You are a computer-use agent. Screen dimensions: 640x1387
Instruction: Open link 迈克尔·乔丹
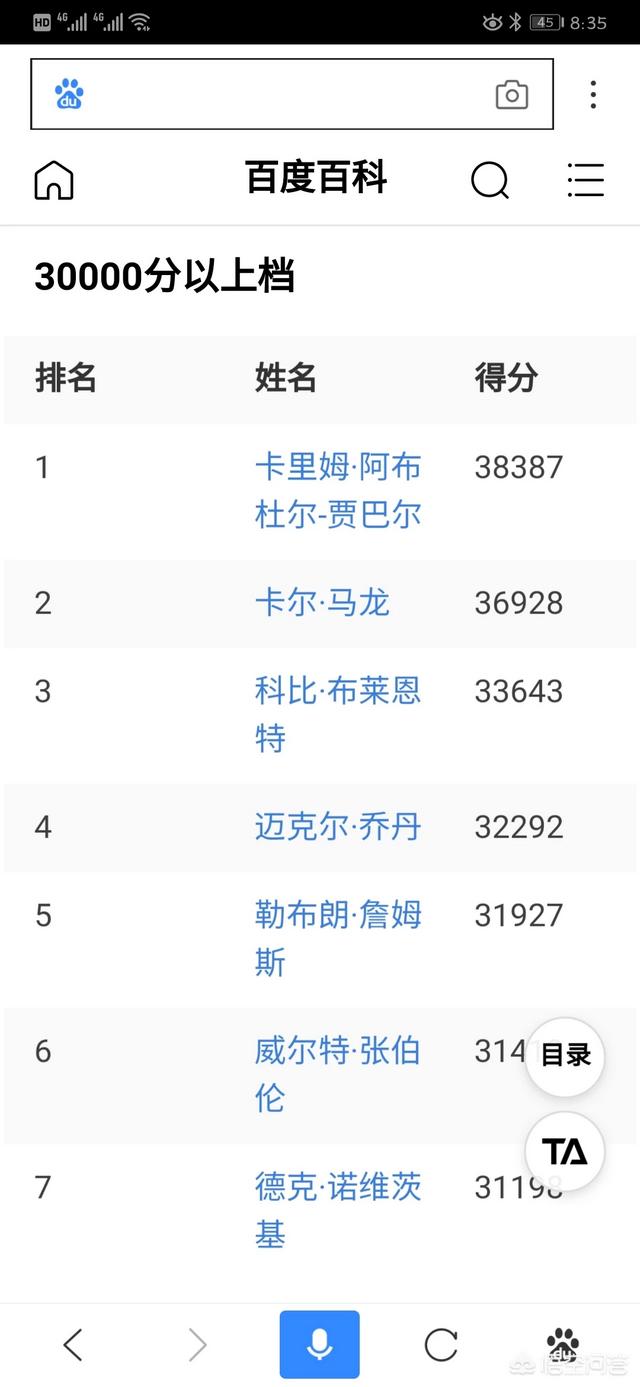click(x=338, y=827)
